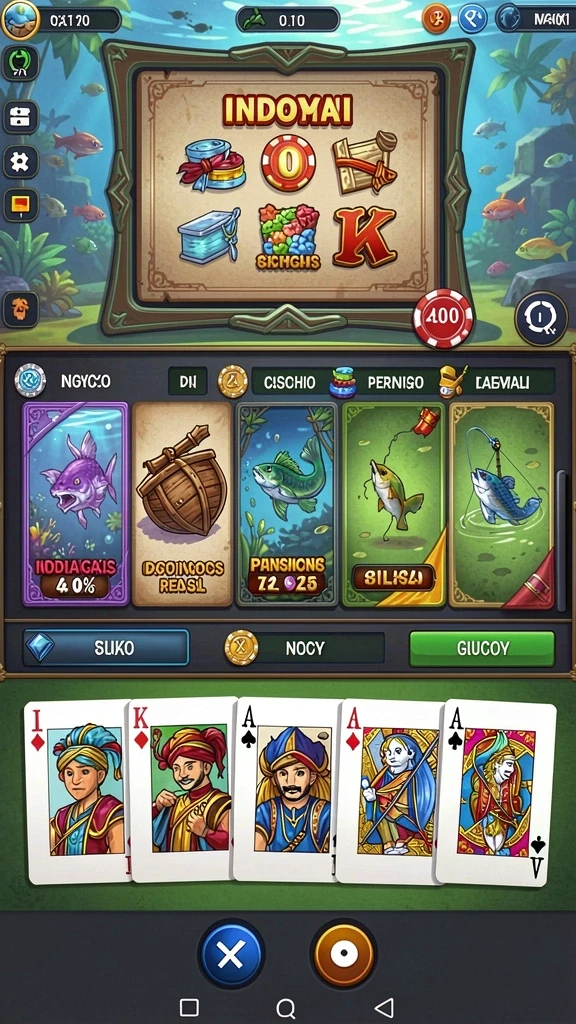Open the purple fish card
This screenshot has height=1024, width=576.
click(x=76, y=504)
